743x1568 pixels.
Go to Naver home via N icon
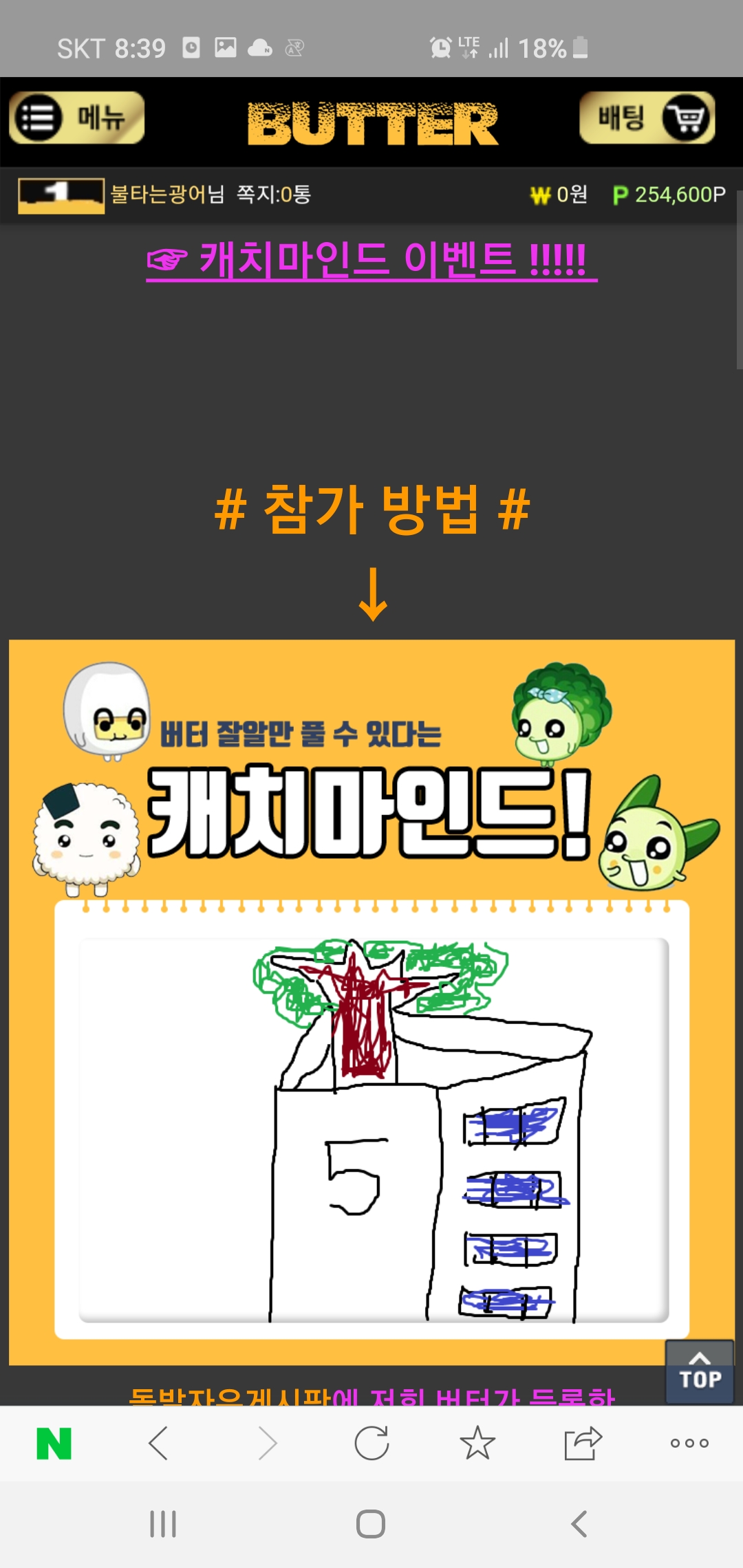(x=54, y=1444)
